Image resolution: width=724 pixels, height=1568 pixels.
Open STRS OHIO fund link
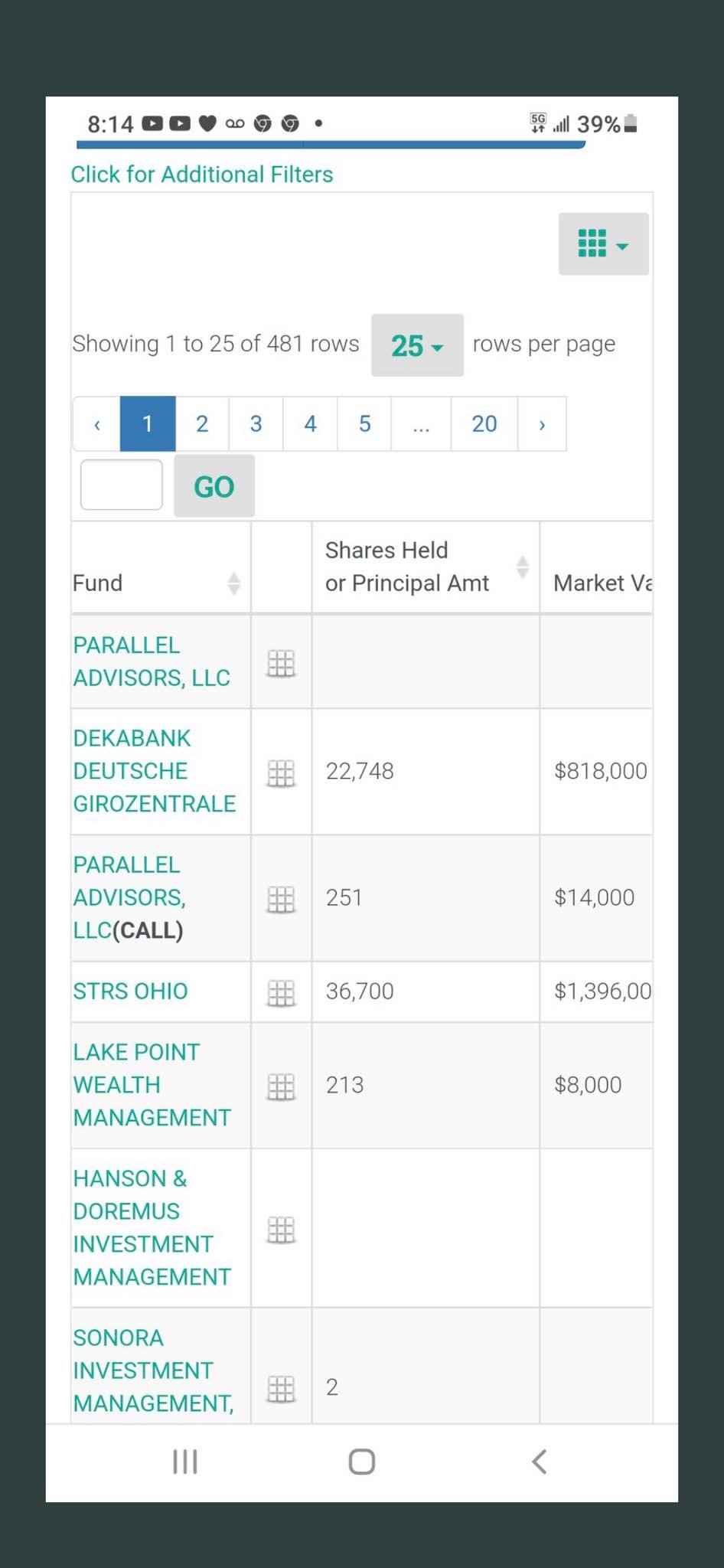coord(130,991)
